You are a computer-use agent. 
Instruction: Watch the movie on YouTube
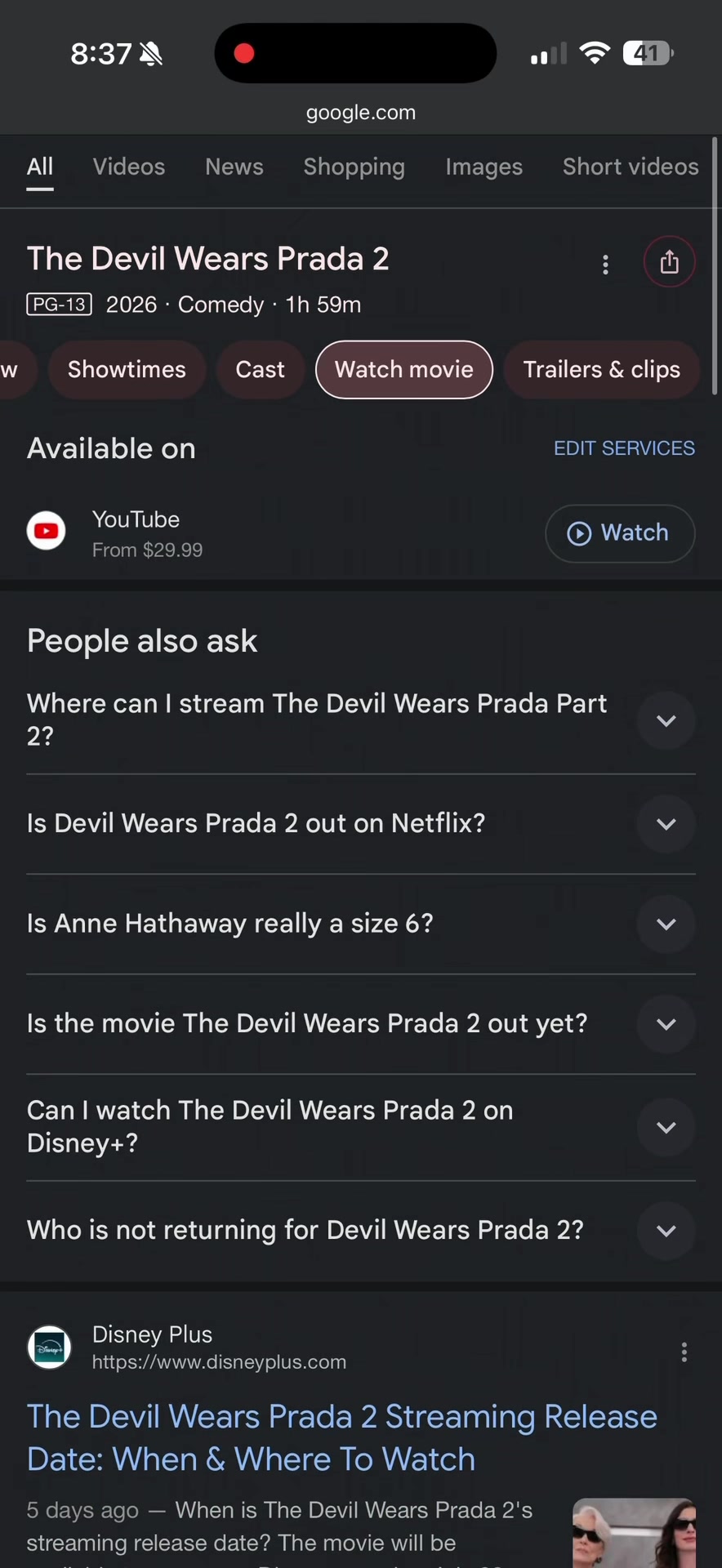[620, 533]
